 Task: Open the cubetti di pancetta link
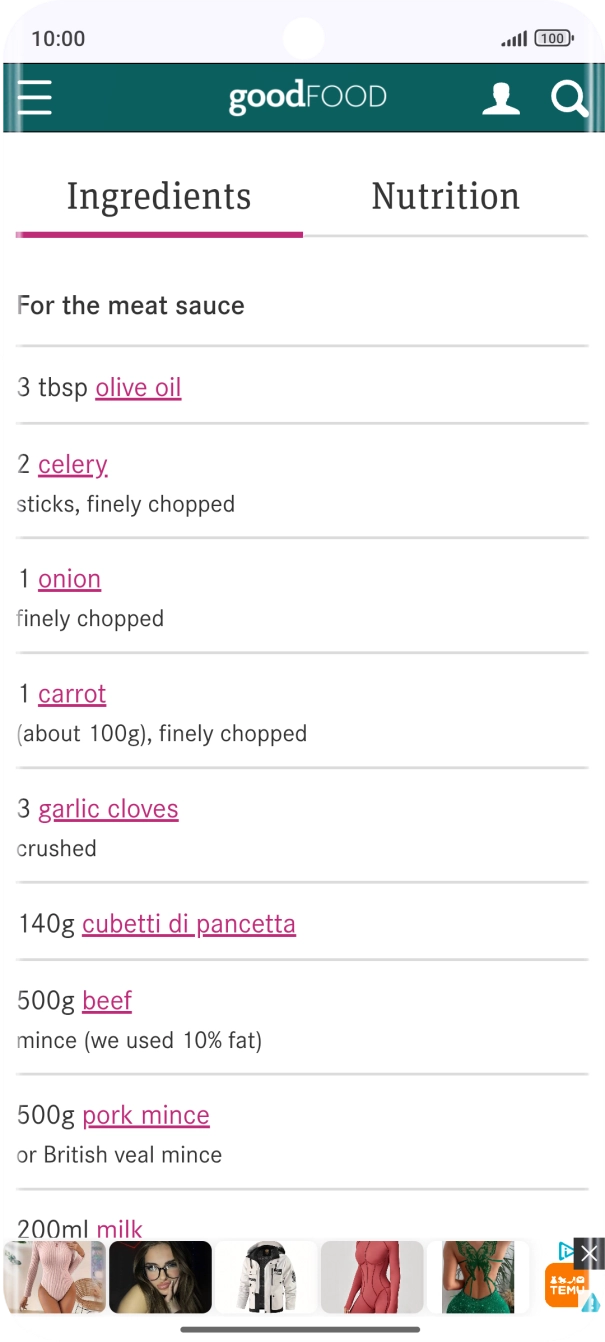(x=189, y=924)
